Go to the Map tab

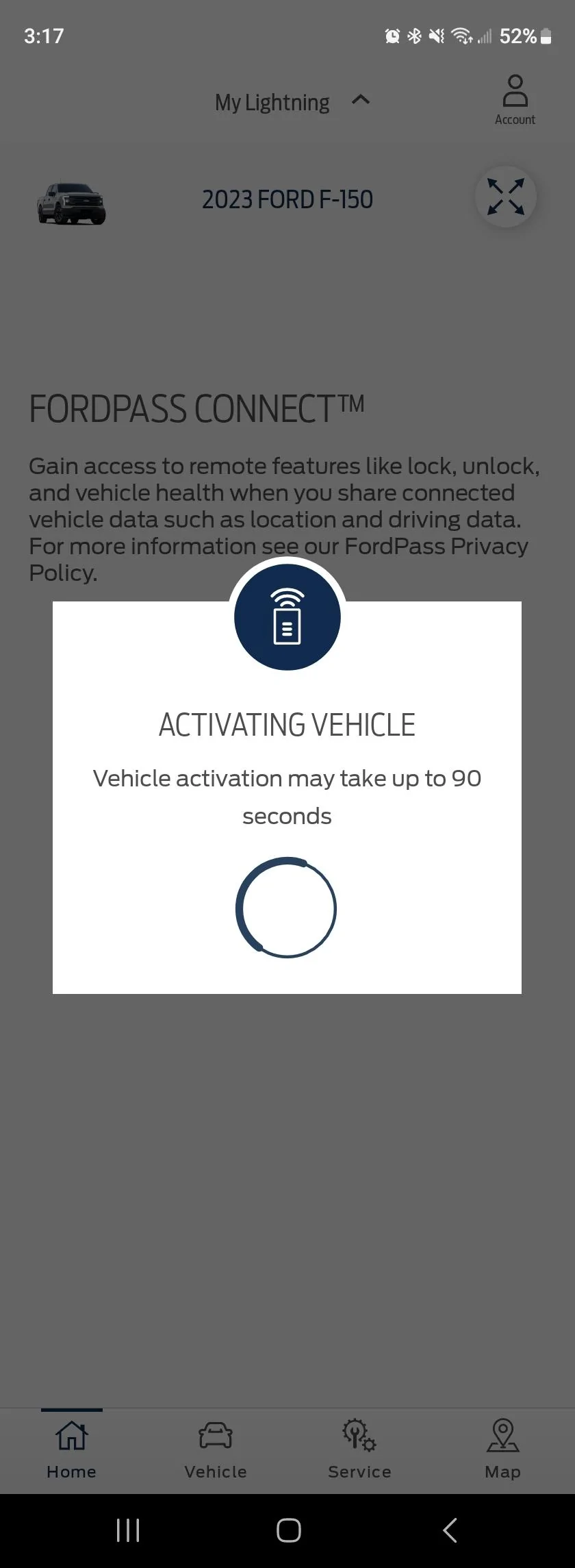[502, 1448]
